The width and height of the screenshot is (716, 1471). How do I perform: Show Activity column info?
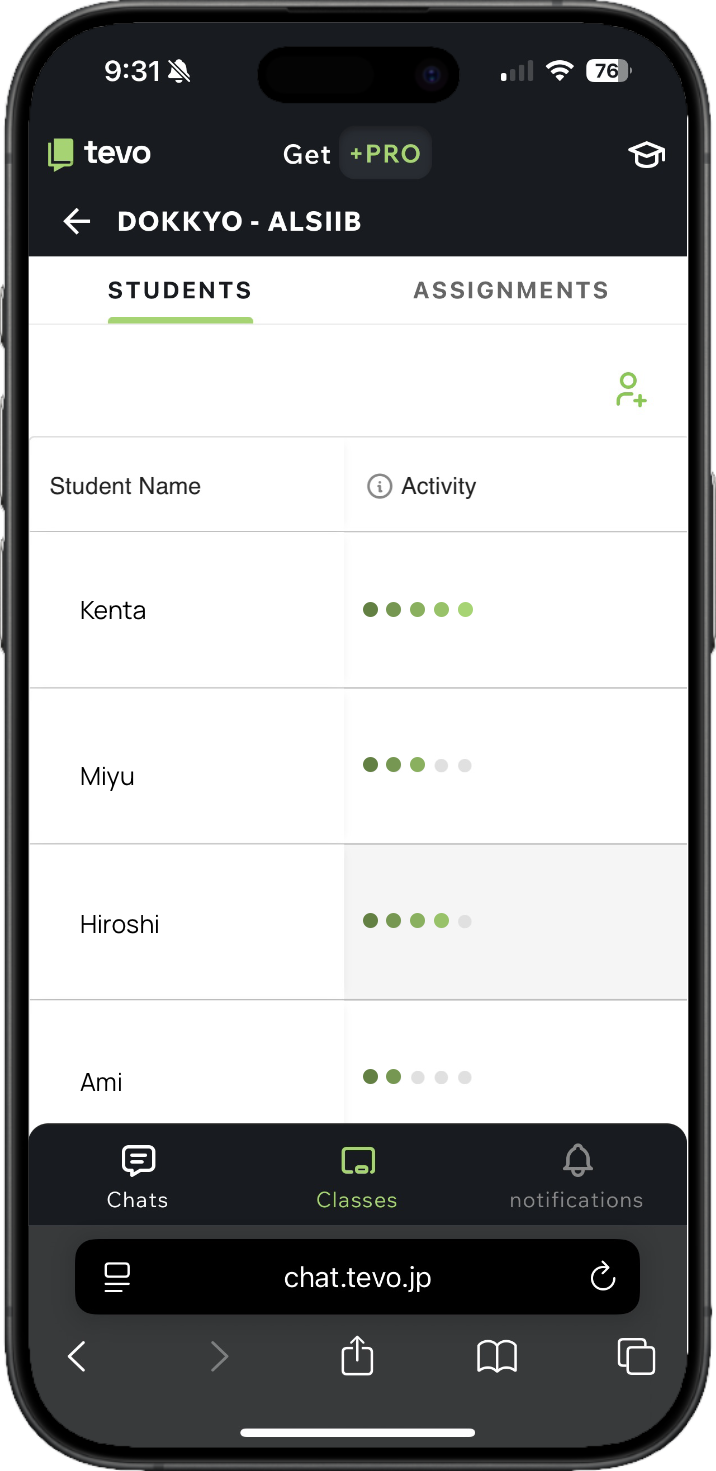click(379, 486)
